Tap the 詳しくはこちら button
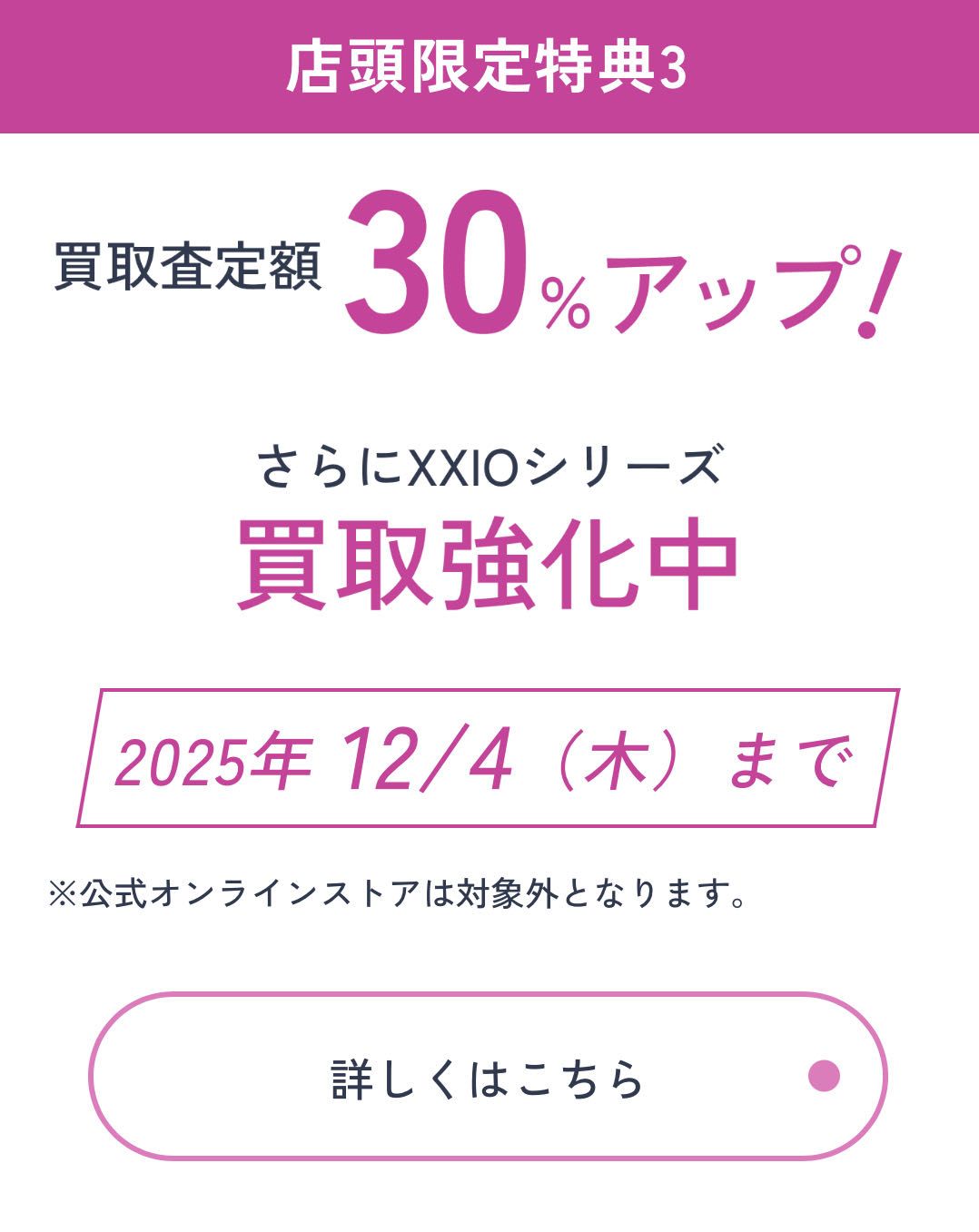 [x=488, y=1076]
